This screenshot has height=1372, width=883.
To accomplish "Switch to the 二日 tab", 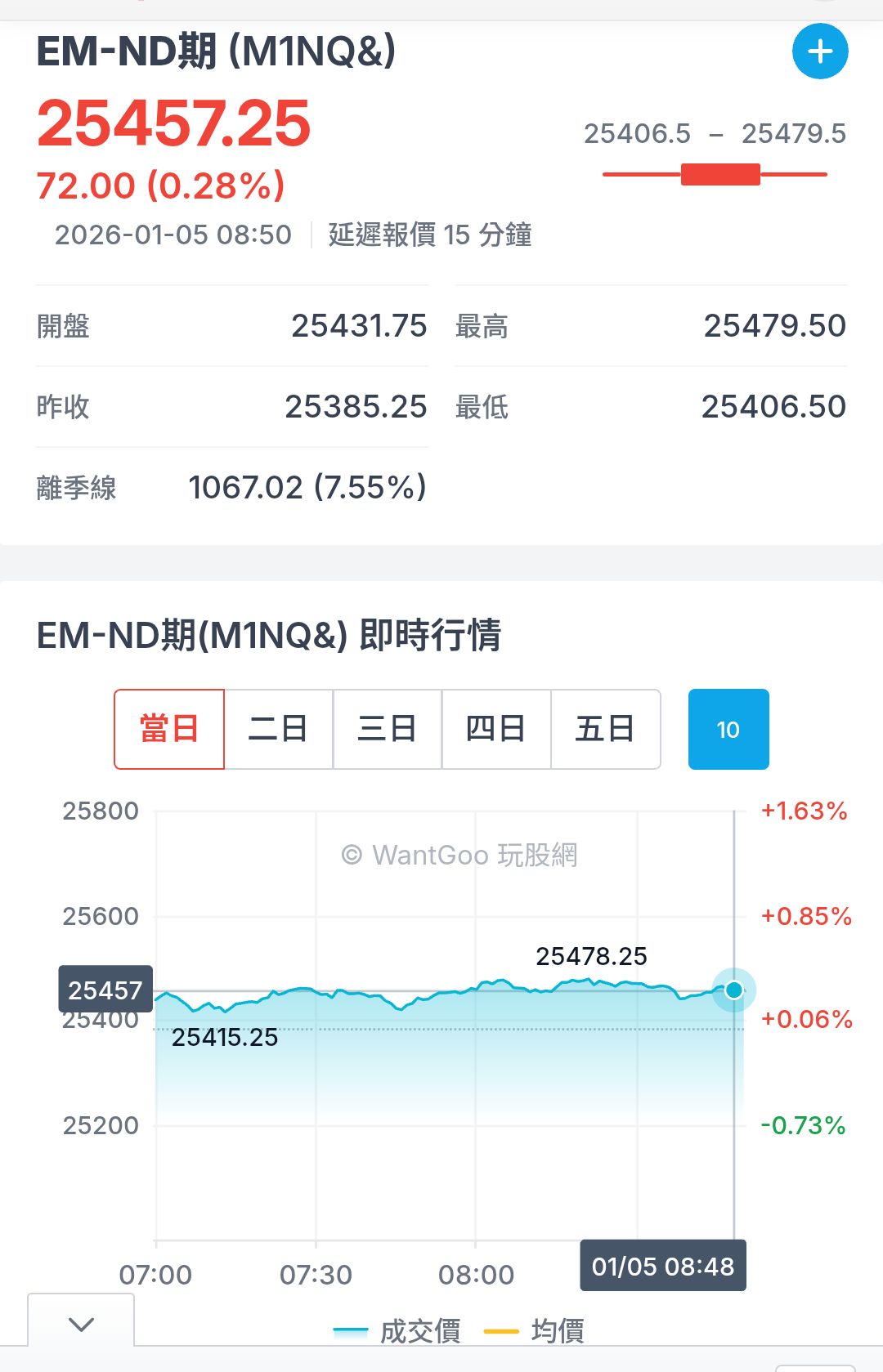I will tap(277, 728).
